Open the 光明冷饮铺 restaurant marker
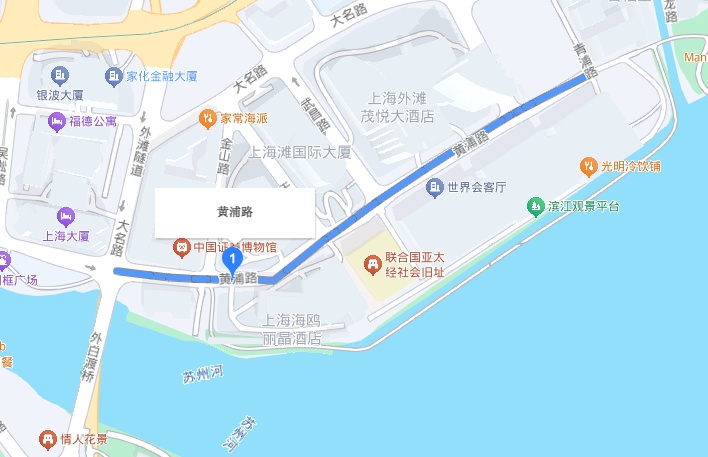Image resolution: width=708 pixels, height=457 pixels. 589,167
